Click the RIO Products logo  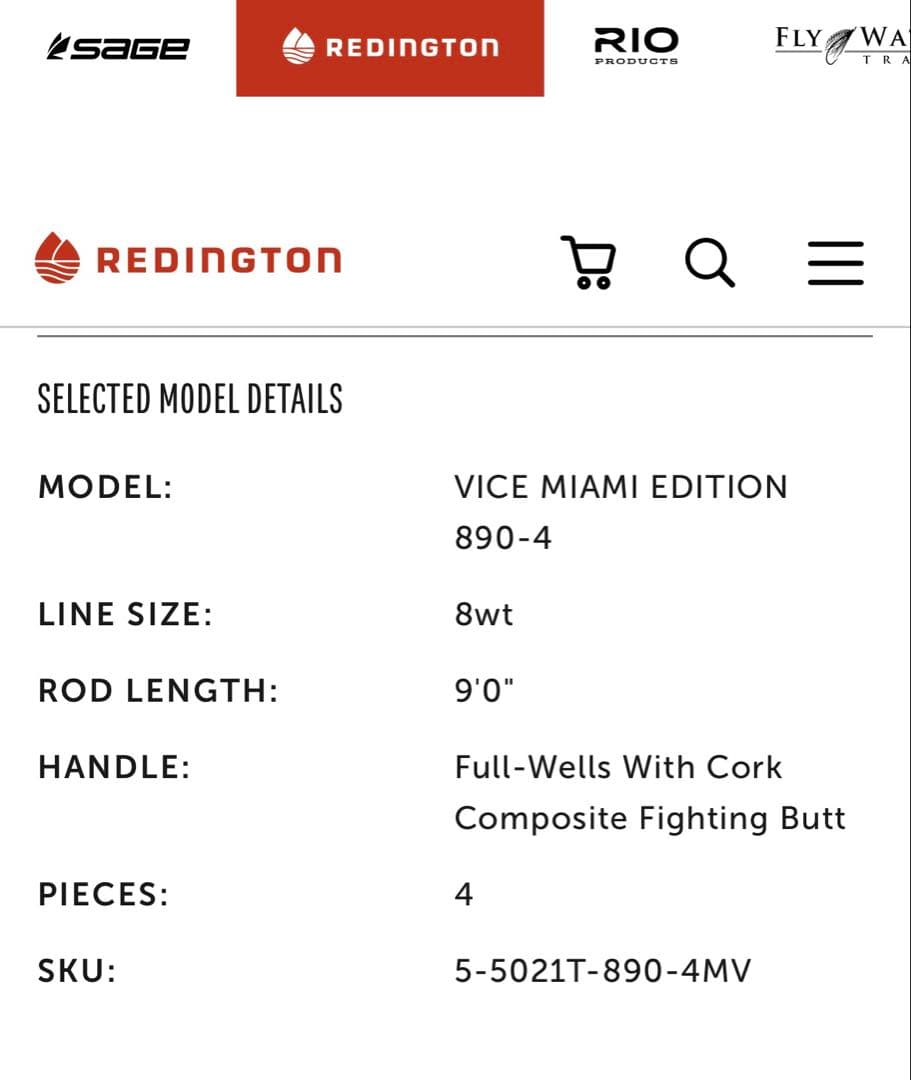(x=635, y=47)
